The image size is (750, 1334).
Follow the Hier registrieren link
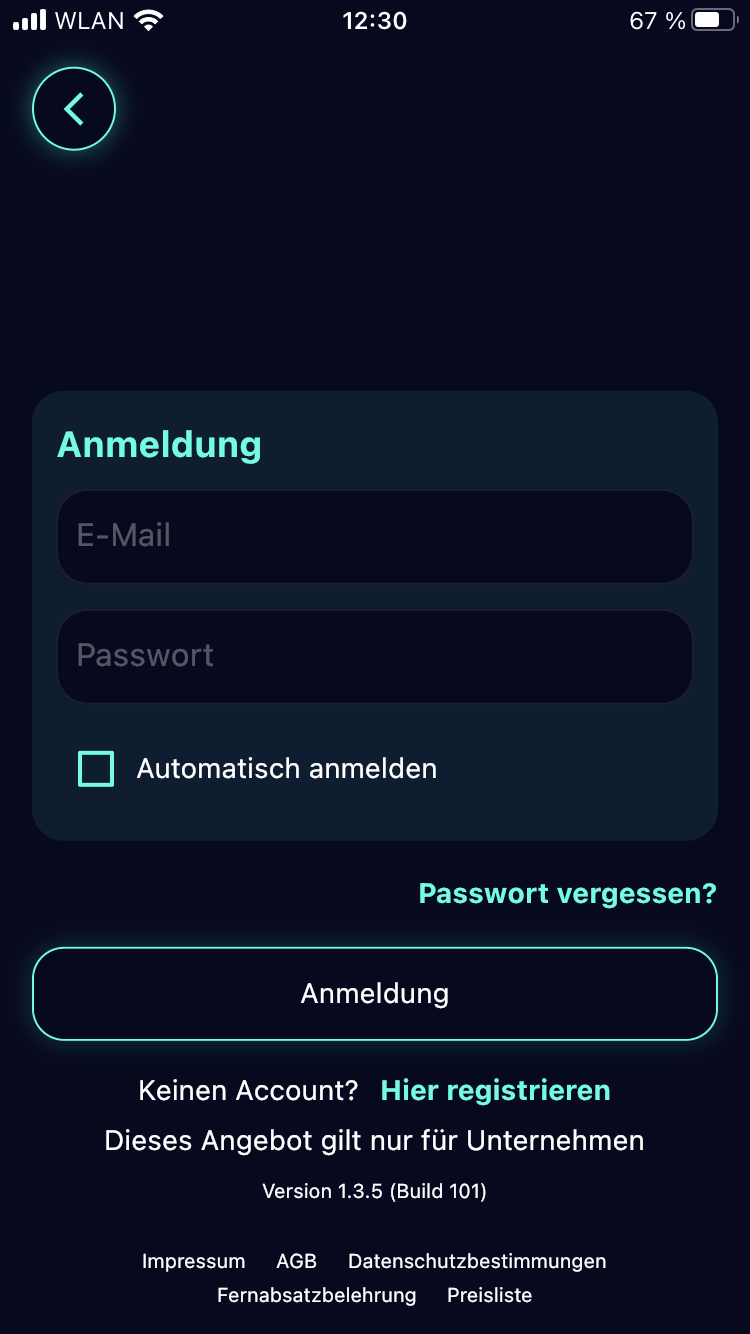tap(495, 1090)
